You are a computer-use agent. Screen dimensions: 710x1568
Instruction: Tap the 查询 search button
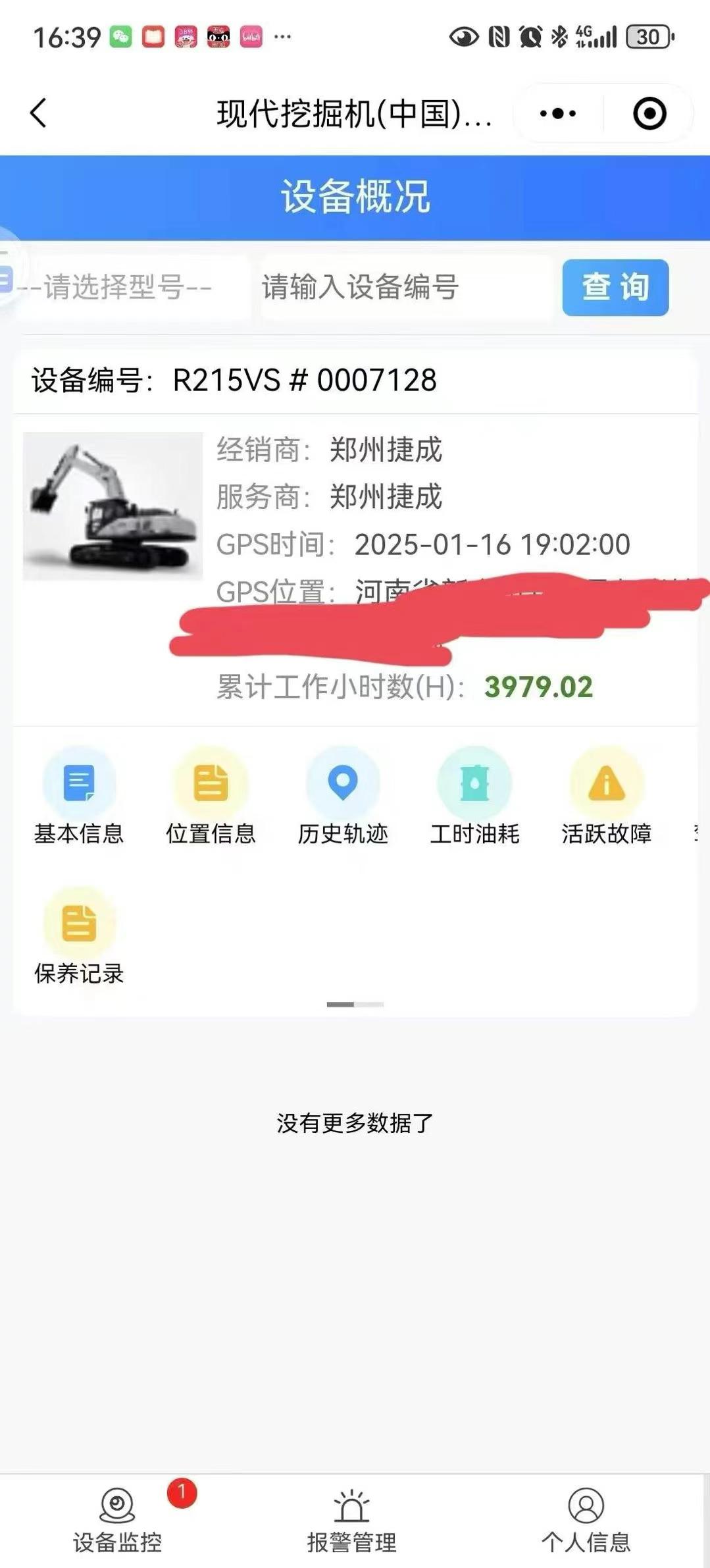(615, 288)
